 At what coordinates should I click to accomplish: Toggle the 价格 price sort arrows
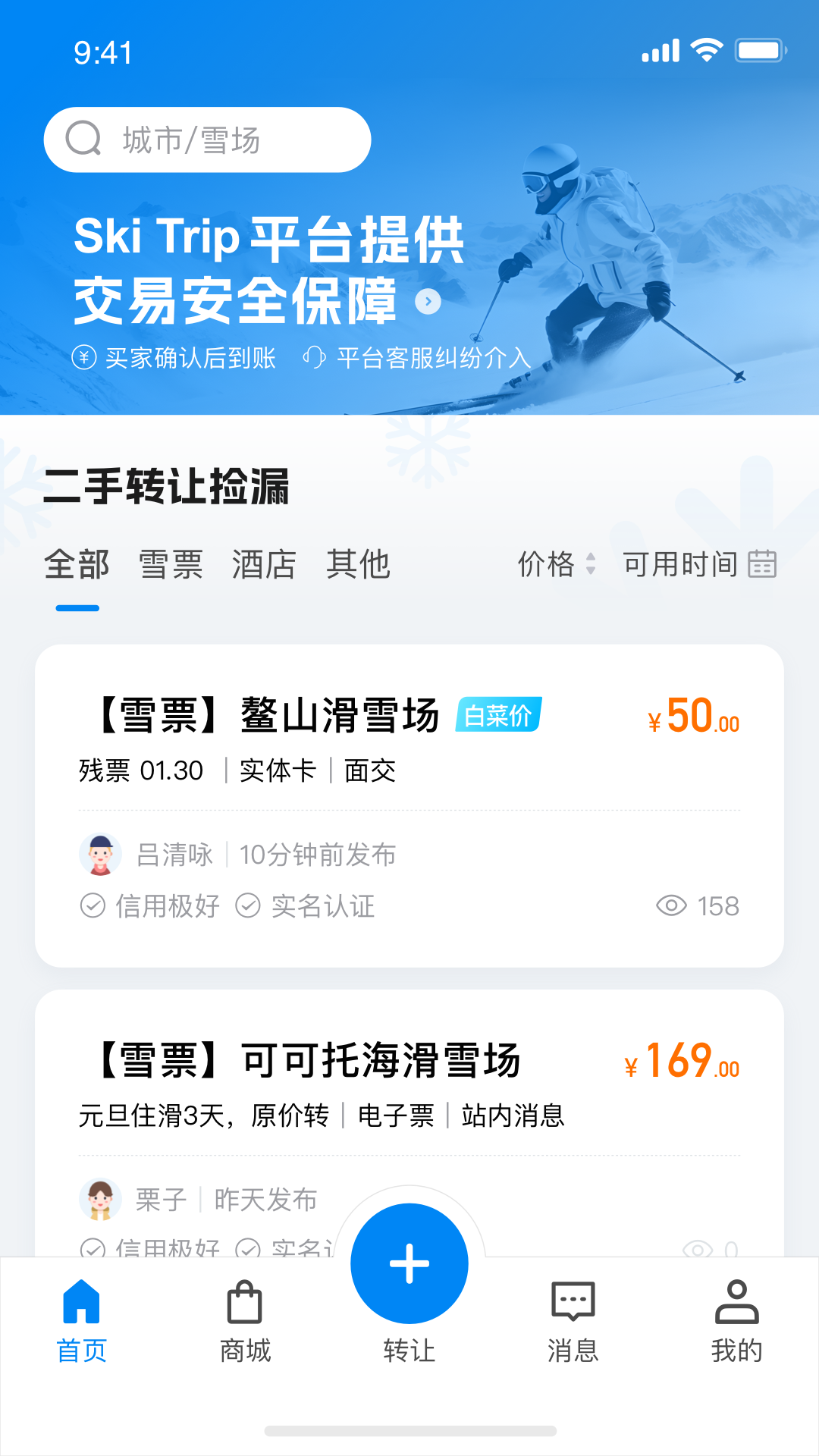[x=591, y=564]
